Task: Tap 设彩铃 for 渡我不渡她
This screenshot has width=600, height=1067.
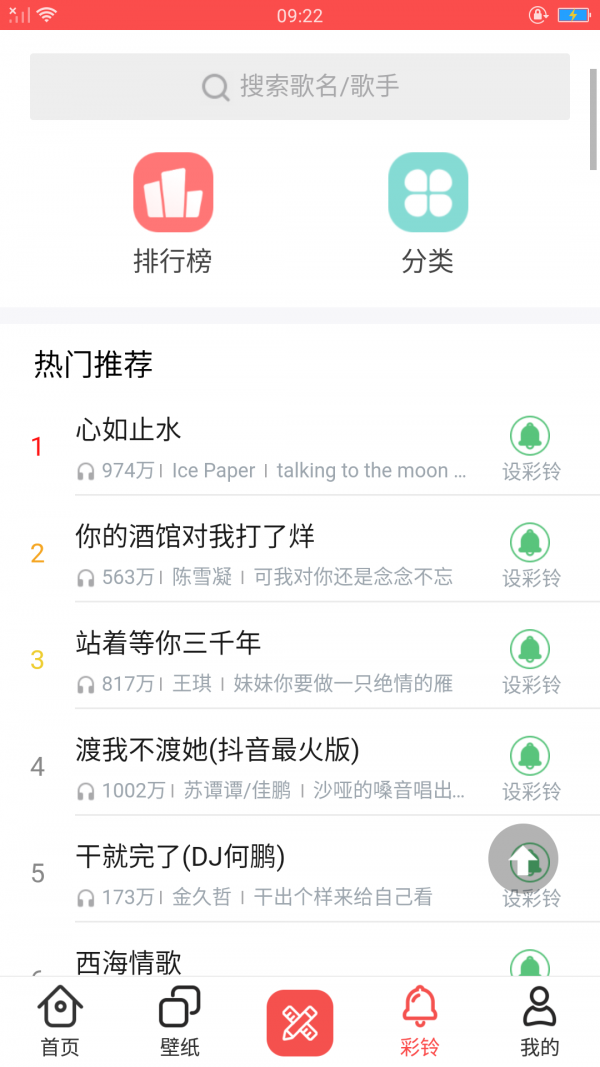Action: click(x=530, y=768)
